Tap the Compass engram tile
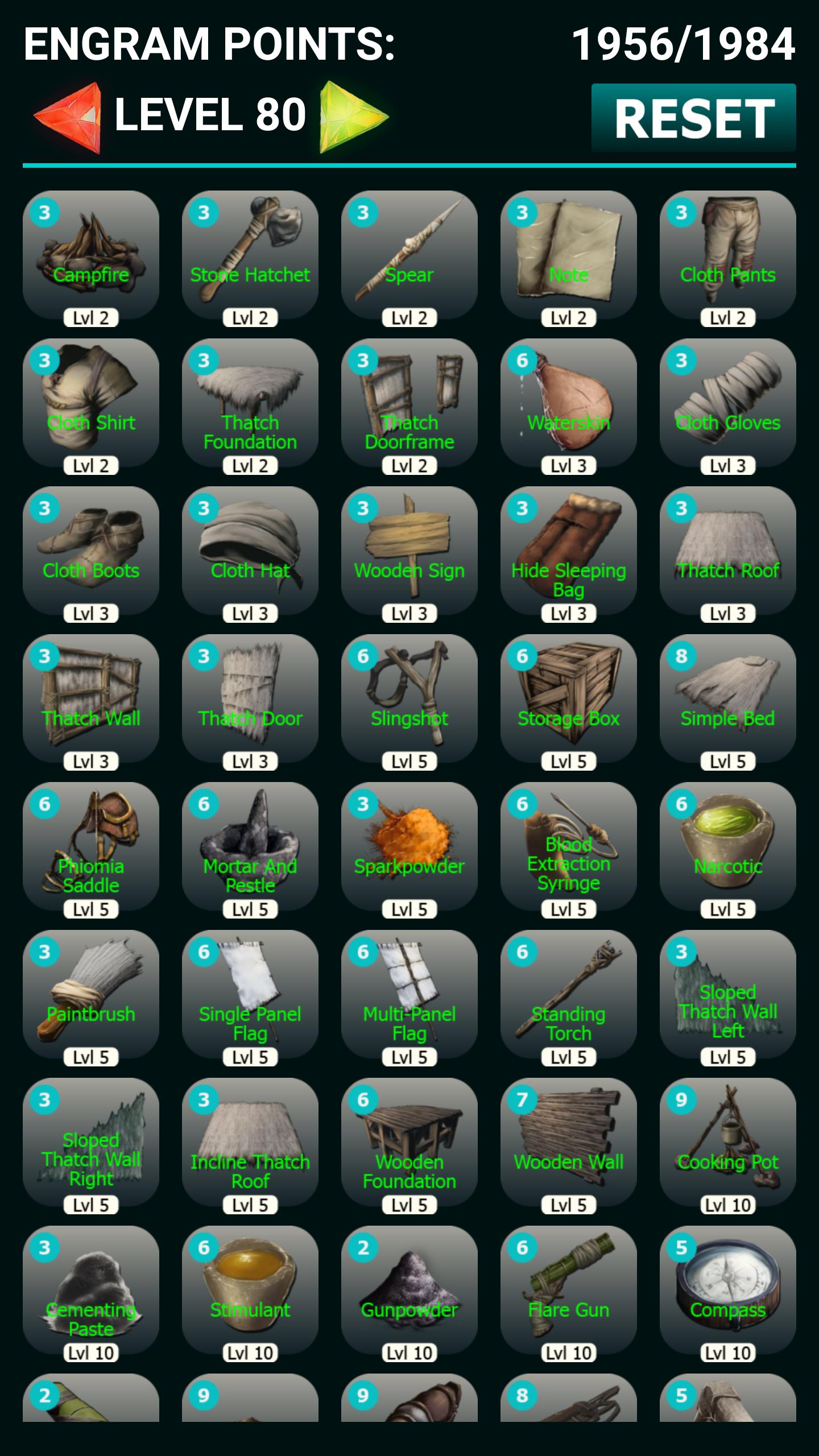The image size is (819, 1456). [728, 1294]
